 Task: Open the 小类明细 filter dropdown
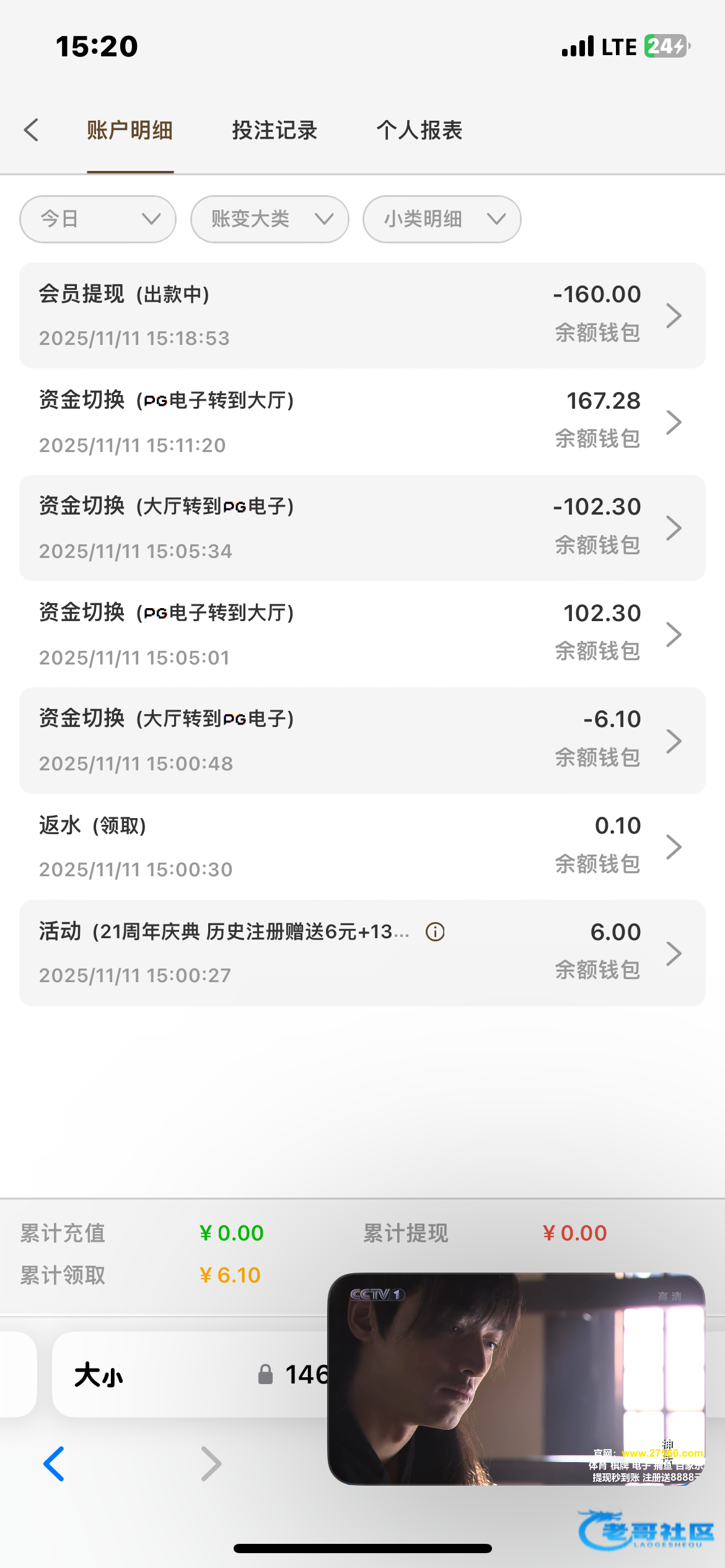(x=442, y=219)
